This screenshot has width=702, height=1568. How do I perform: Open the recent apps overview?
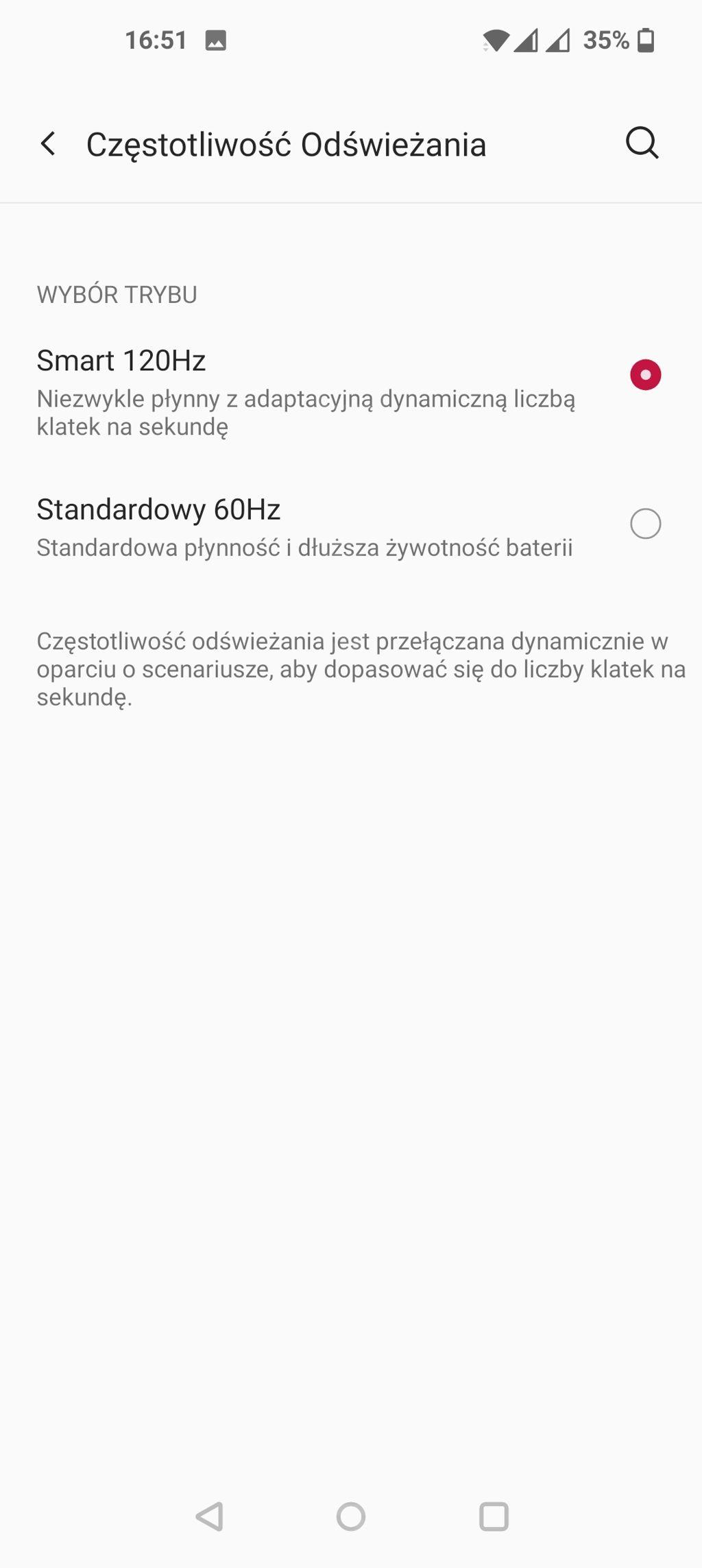(x=494, y=1517)
